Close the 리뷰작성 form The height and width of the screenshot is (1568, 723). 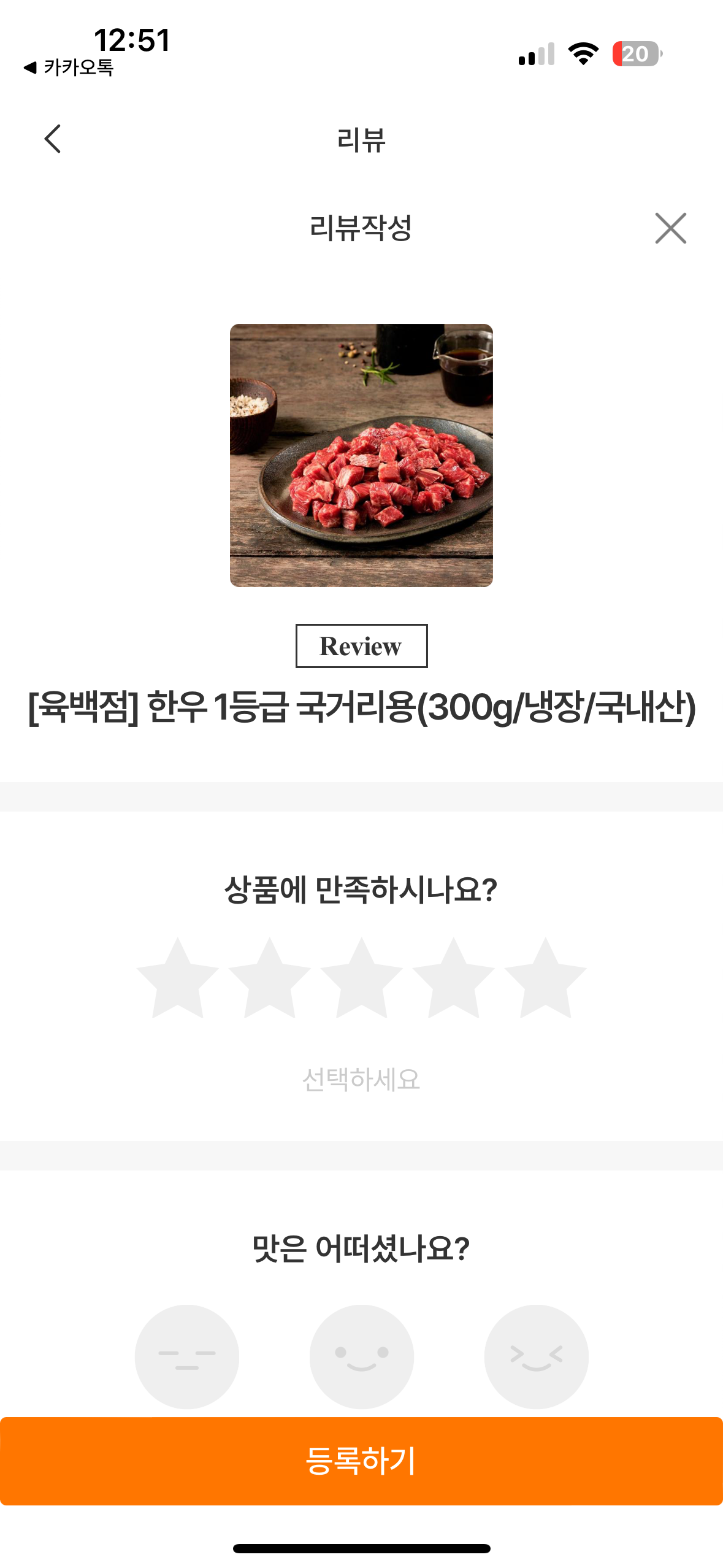coord(670,228)
